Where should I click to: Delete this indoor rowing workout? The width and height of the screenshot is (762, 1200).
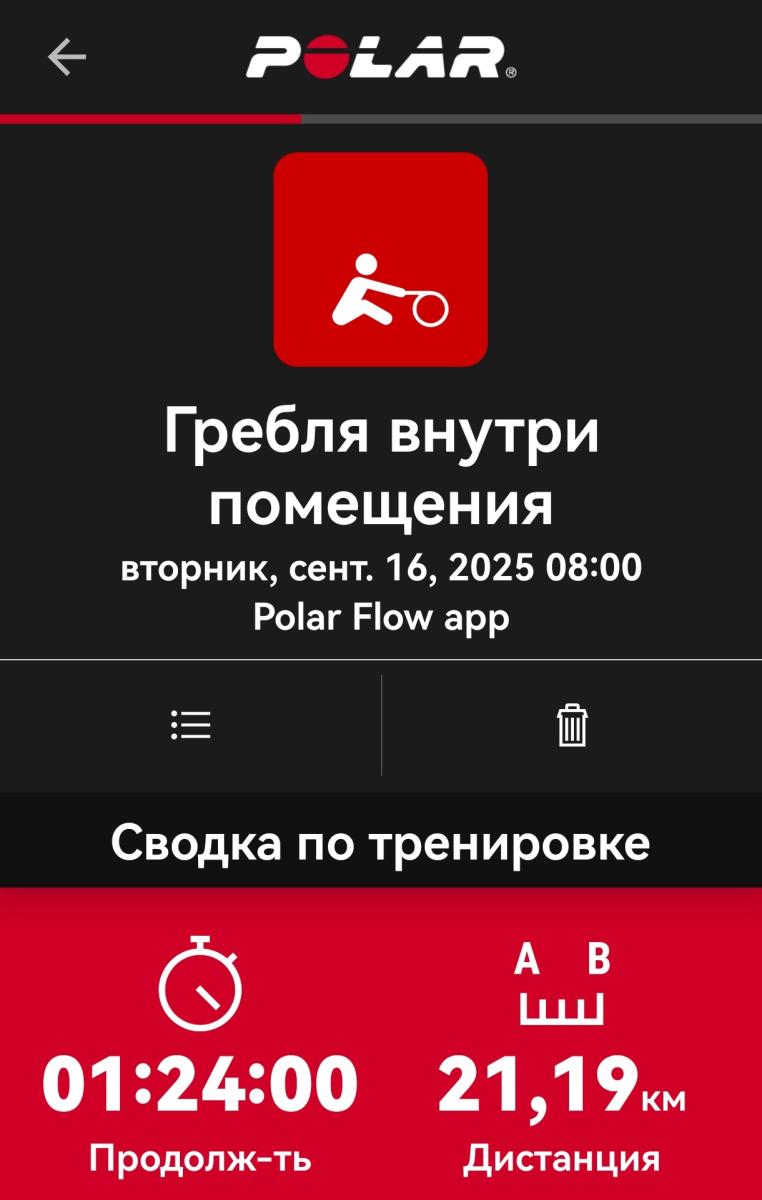click(x=572, y=725)
